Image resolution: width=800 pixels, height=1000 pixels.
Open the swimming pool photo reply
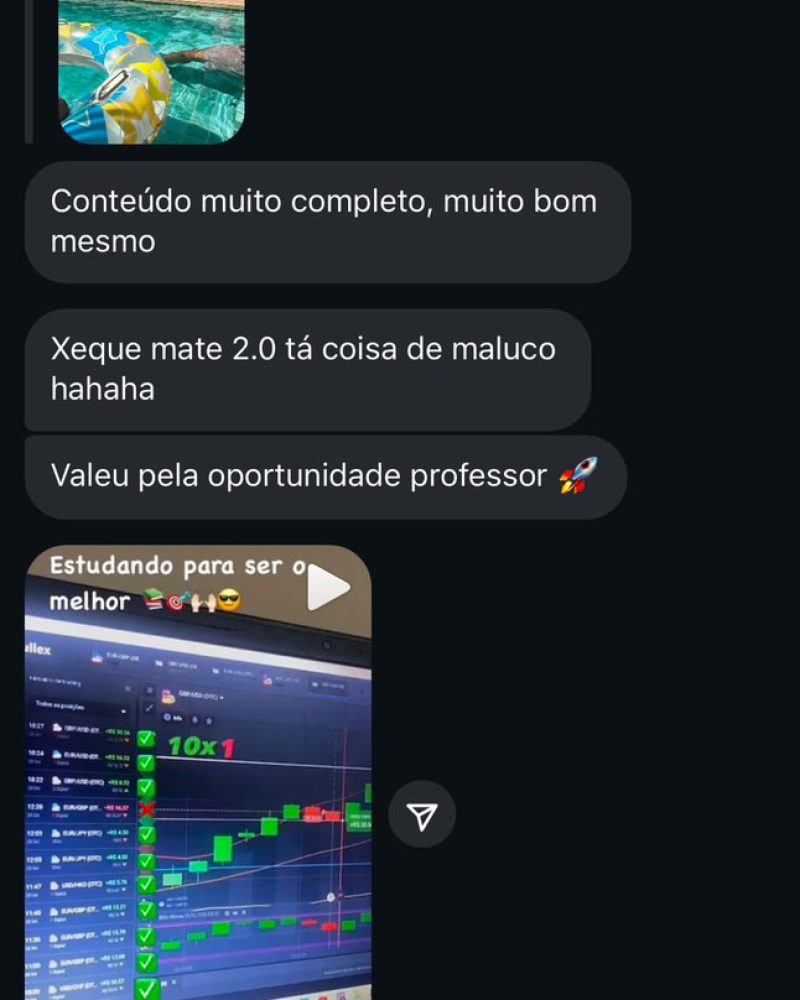(150, 70)
